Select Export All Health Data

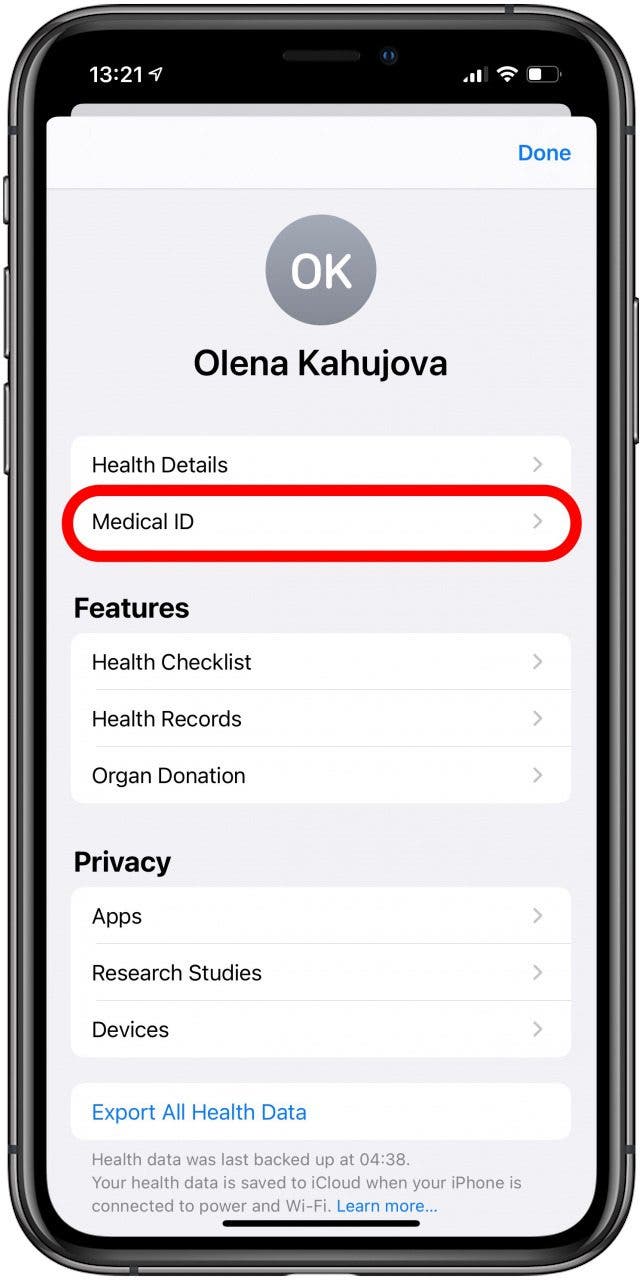[199, 1112]
